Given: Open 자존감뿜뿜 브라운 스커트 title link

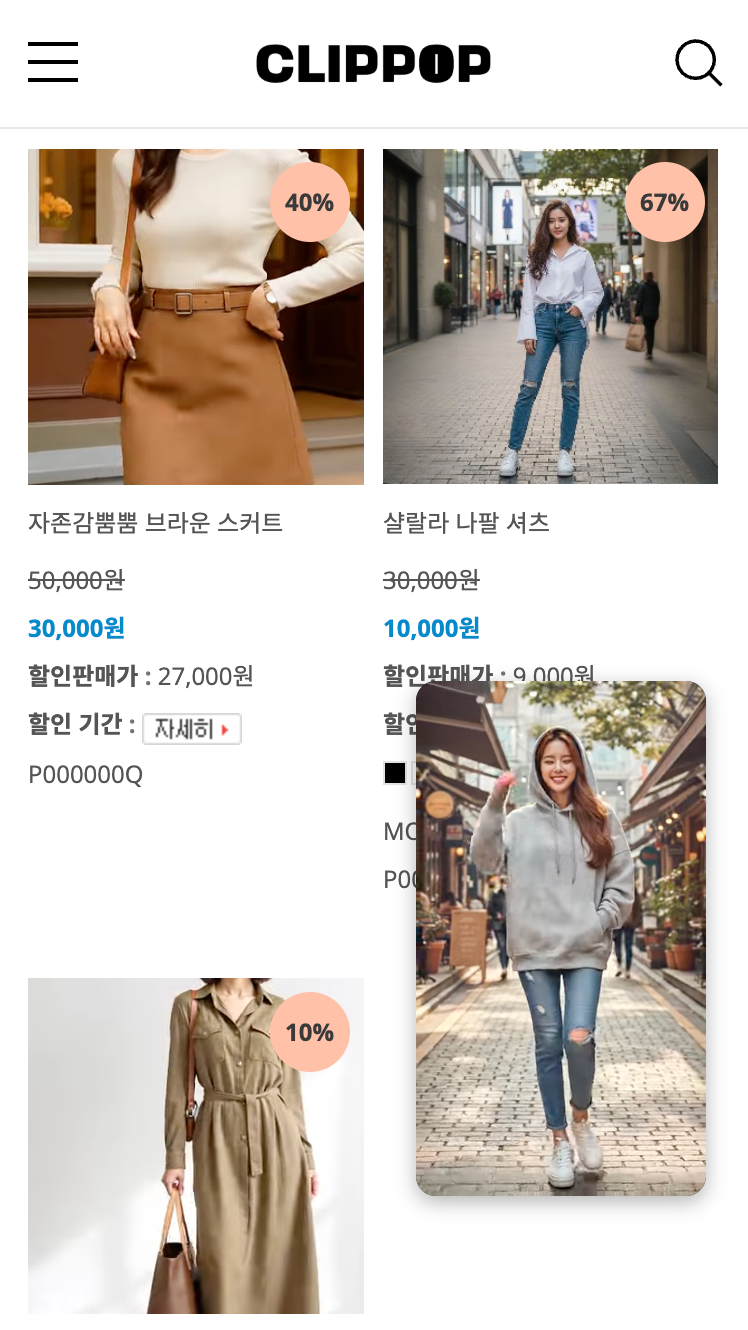Looking at the screenshot, I should tap(156, 522).
